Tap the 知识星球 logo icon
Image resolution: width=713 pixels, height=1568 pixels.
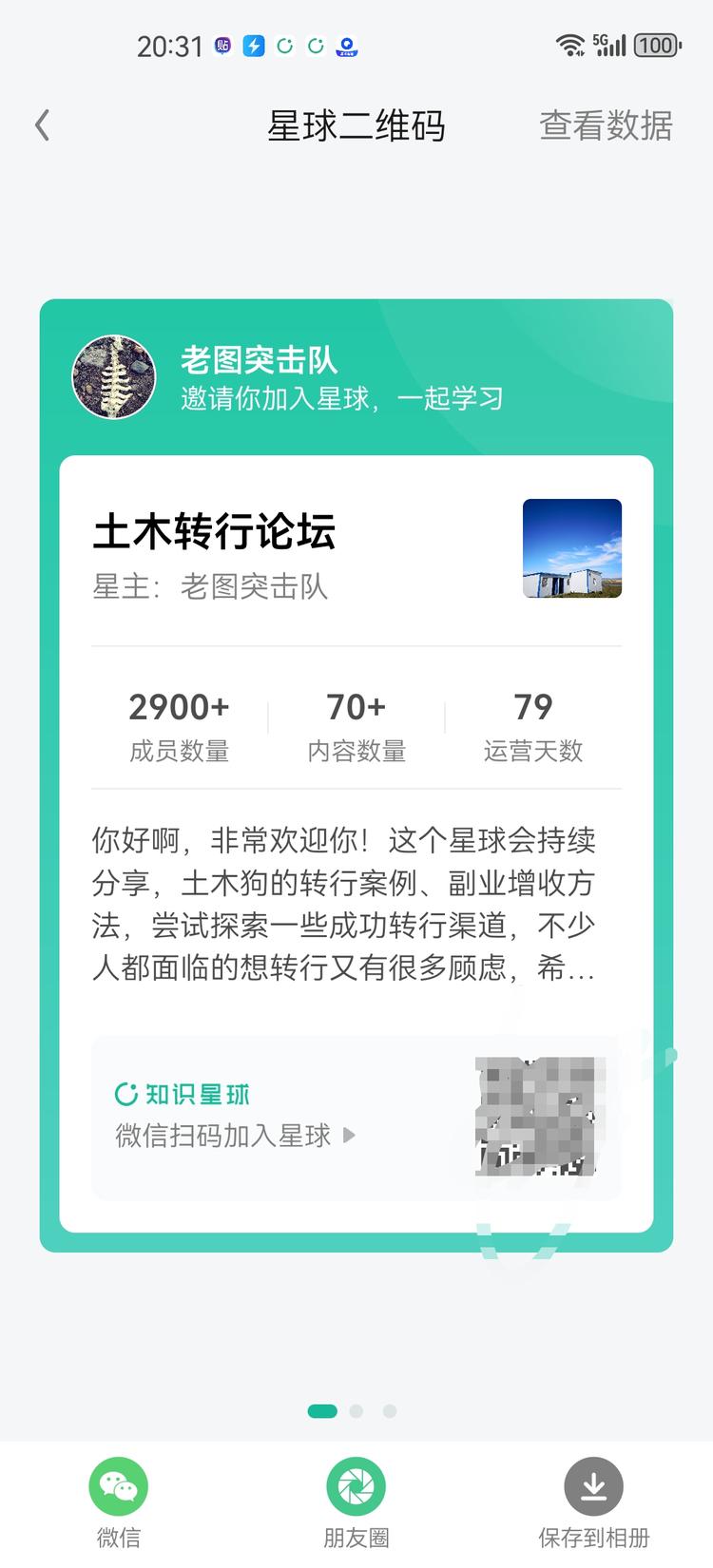point(126,1094)
